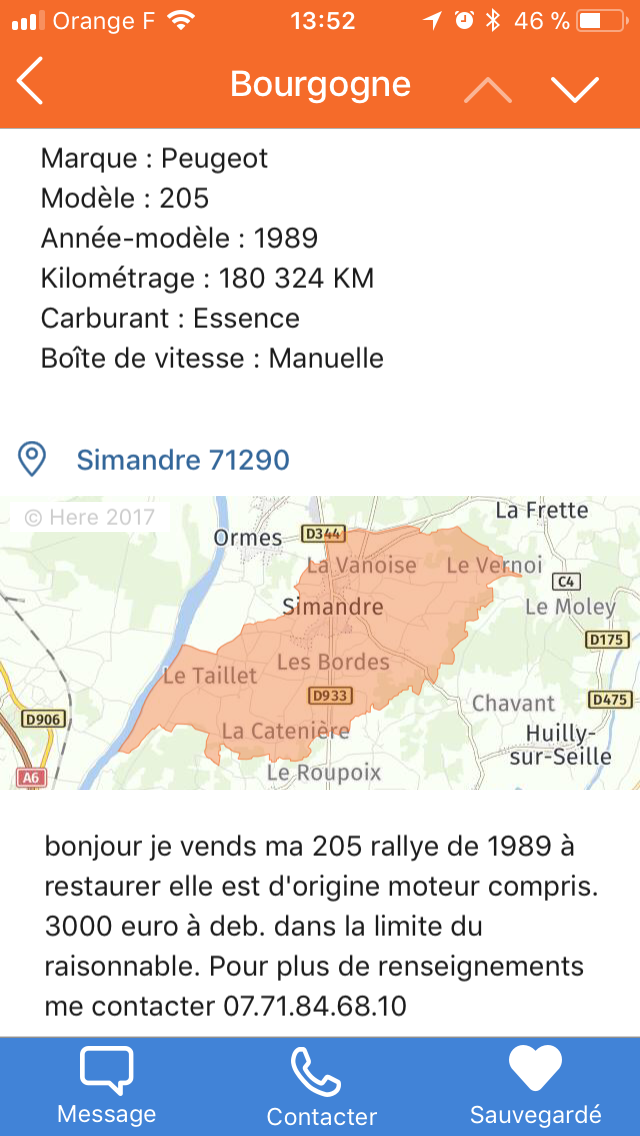
Task: Open the Simandre 71290 location link
Action: (183, 459)
